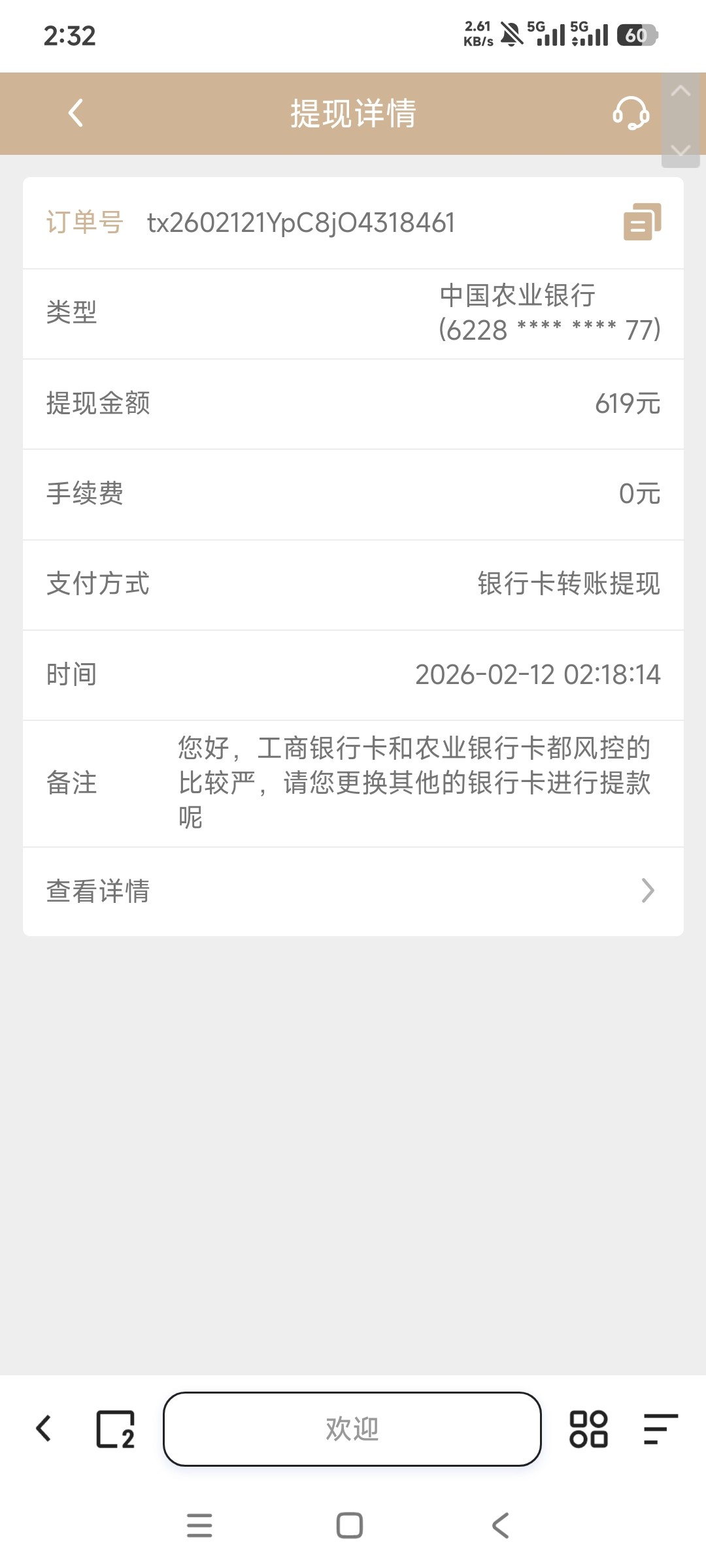
Task: Open 查看详情 to view full details
Action: (98, 890)
